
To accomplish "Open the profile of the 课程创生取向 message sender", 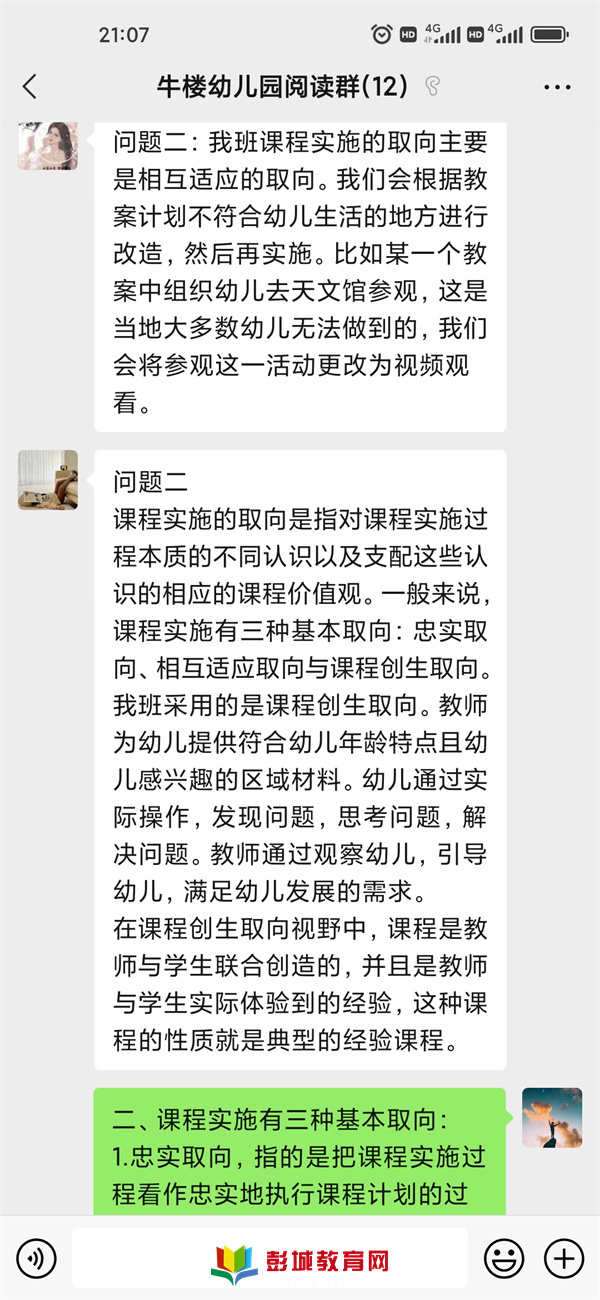I will tap(47, 480).
